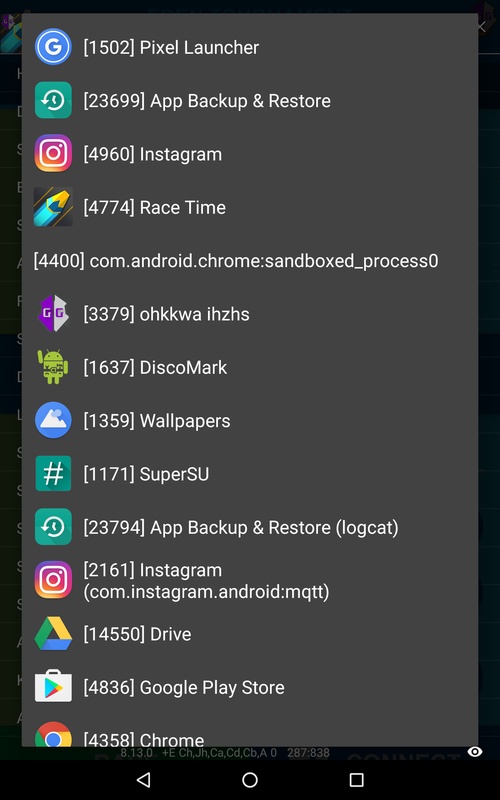Viewport: 500px width, 800px height.
Task: Choose App Backup & Restore process 23699
Action: click(249, 101)
